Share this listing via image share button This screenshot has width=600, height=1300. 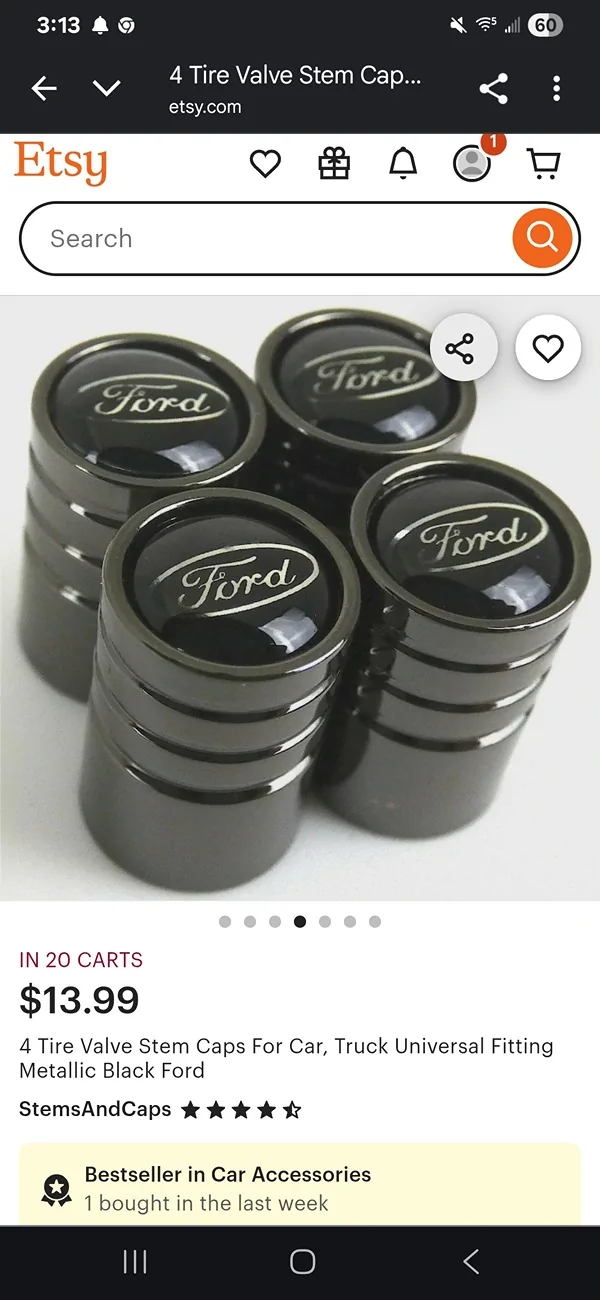tap(463, 348)
